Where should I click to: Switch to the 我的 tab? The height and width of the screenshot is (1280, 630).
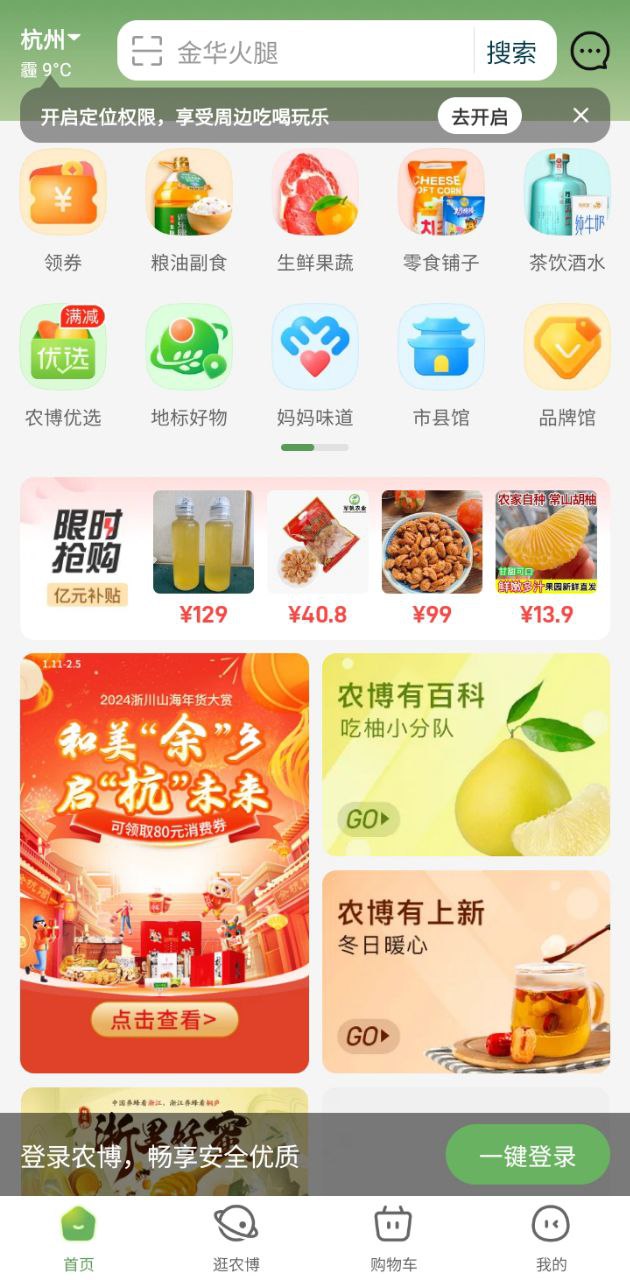point(551,1238)
